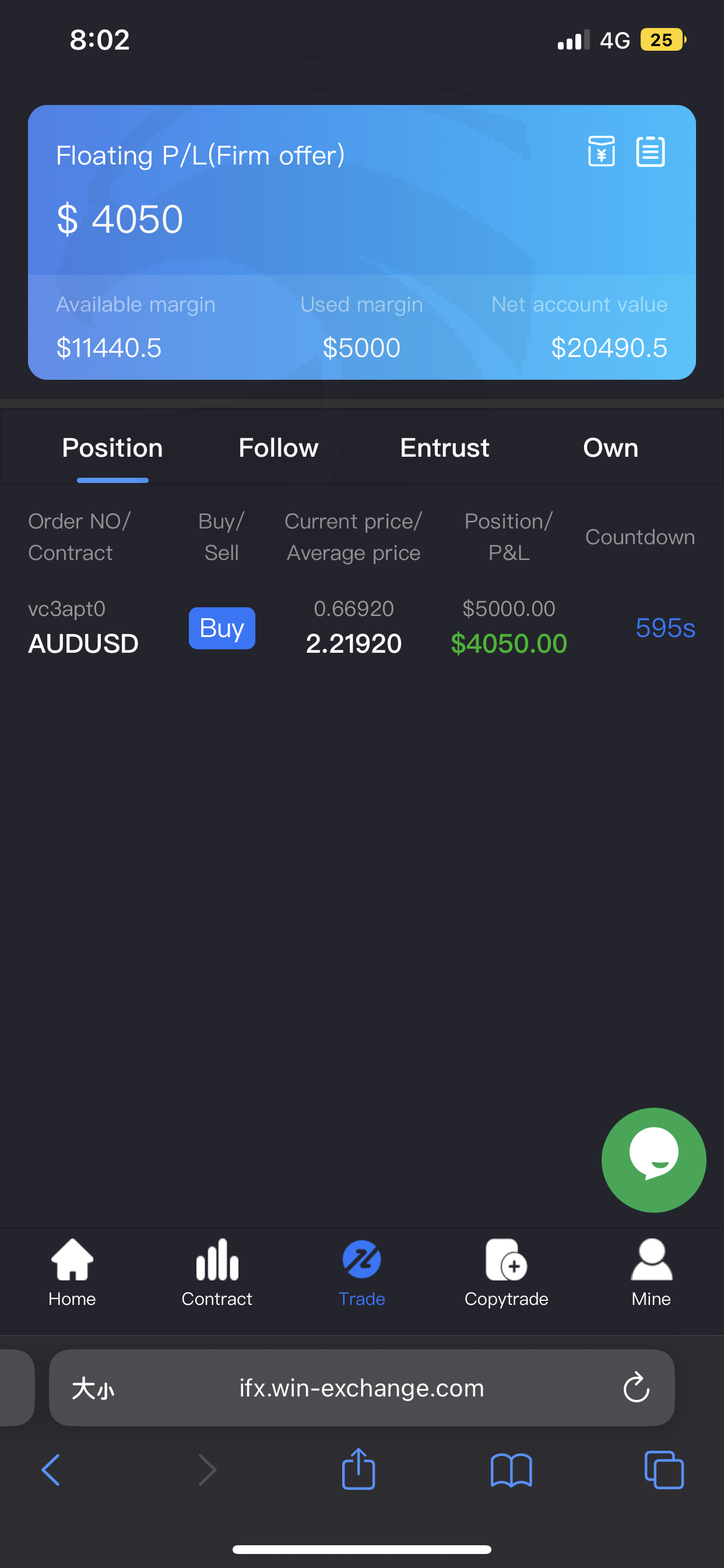Open the order records clipboard icon
This screenshot has width=724, height=1568.
tap(651, 151)
